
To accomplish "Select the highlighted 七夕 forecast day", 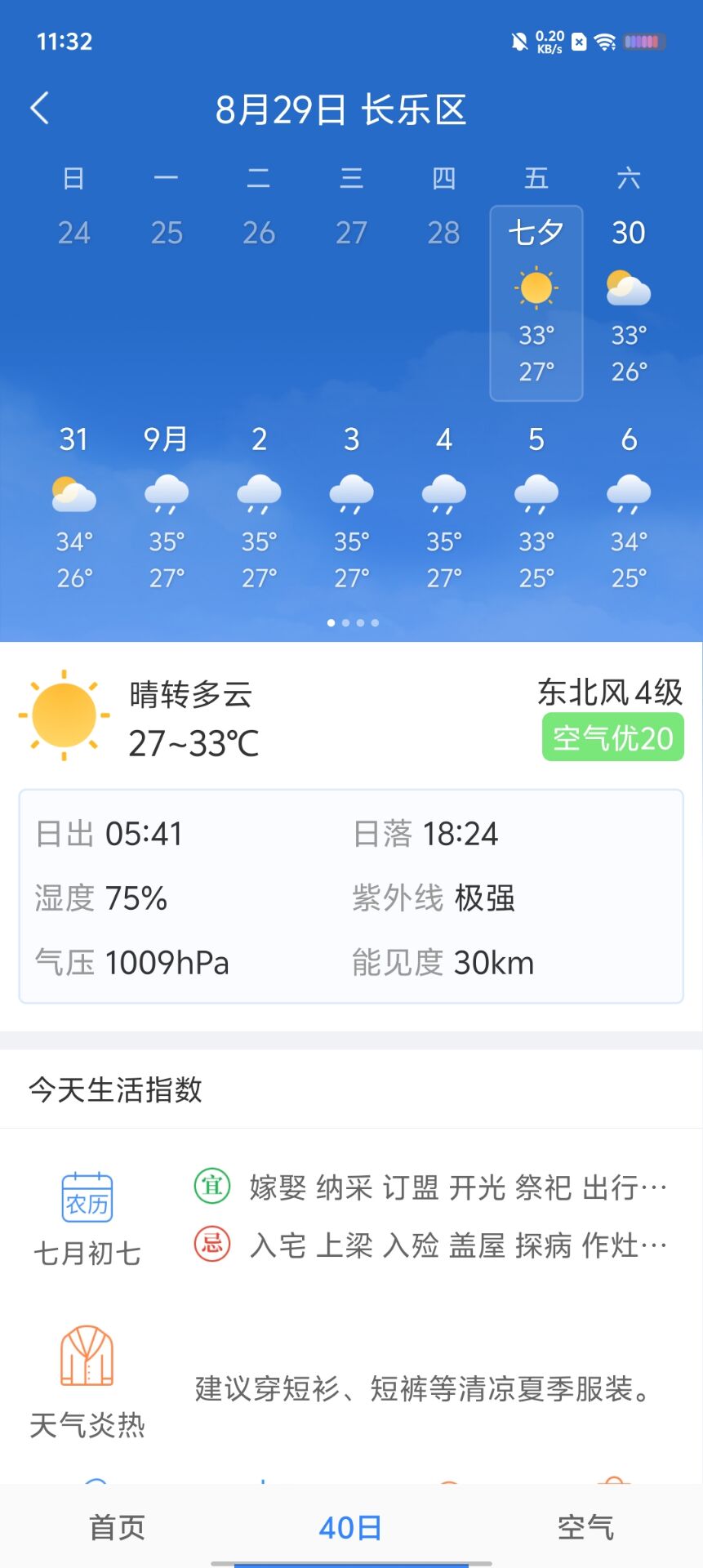I will pyautogui.click(x=536, y=302).
